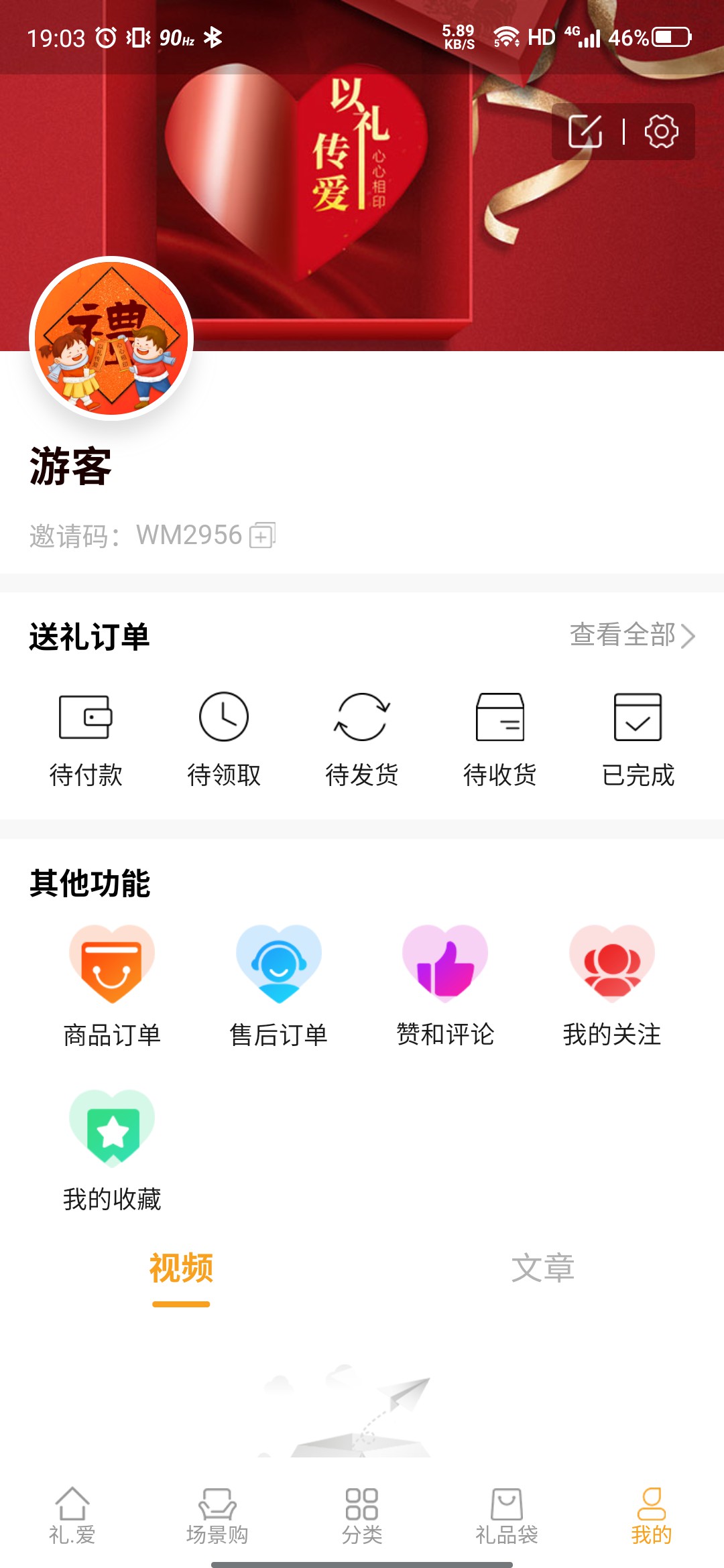Switch to the 文章 tab

click(542, 1268)
